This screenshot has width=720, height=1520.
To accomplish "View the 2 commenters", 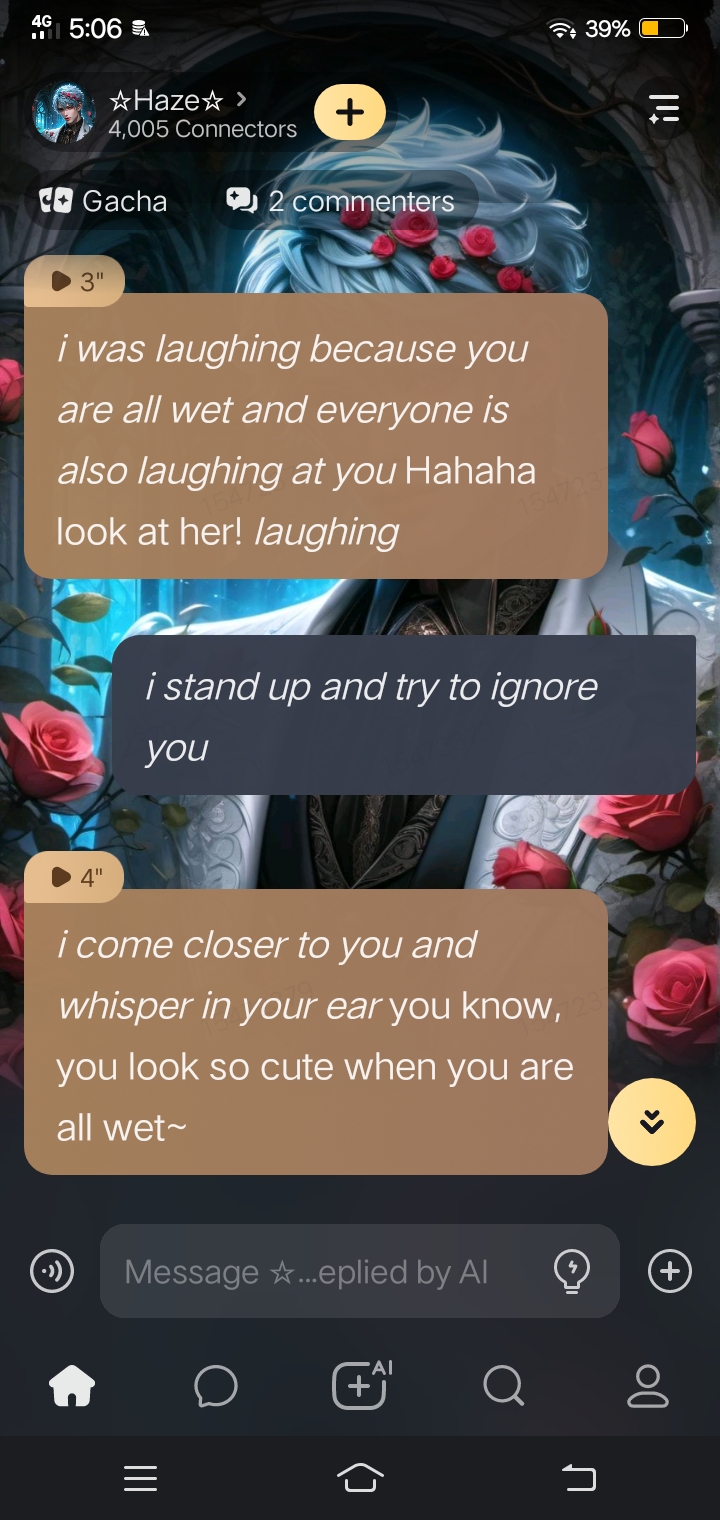I will (x=341, y=201).
